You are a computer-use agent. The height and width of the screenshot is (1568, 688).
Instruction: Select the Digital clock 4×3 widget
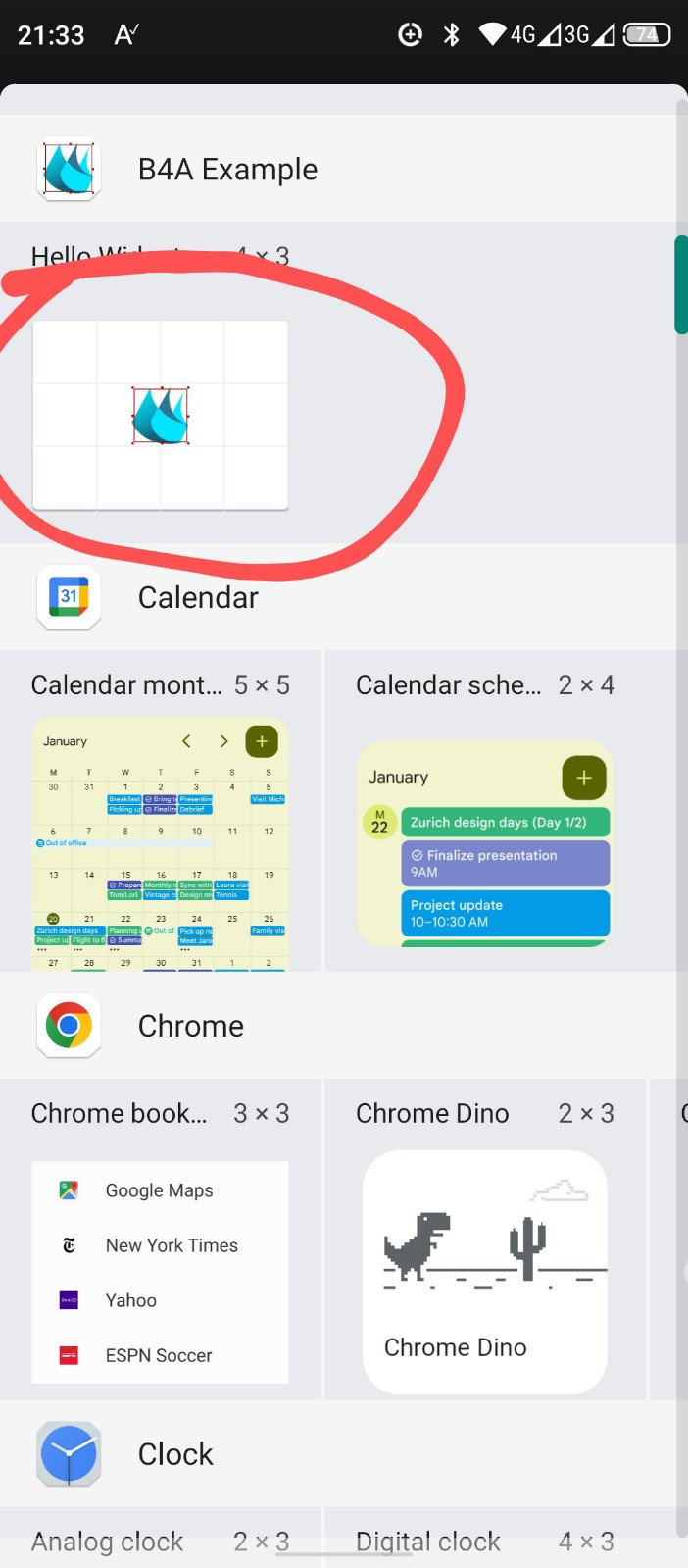pyautogui.click(x=485, y=1542)
